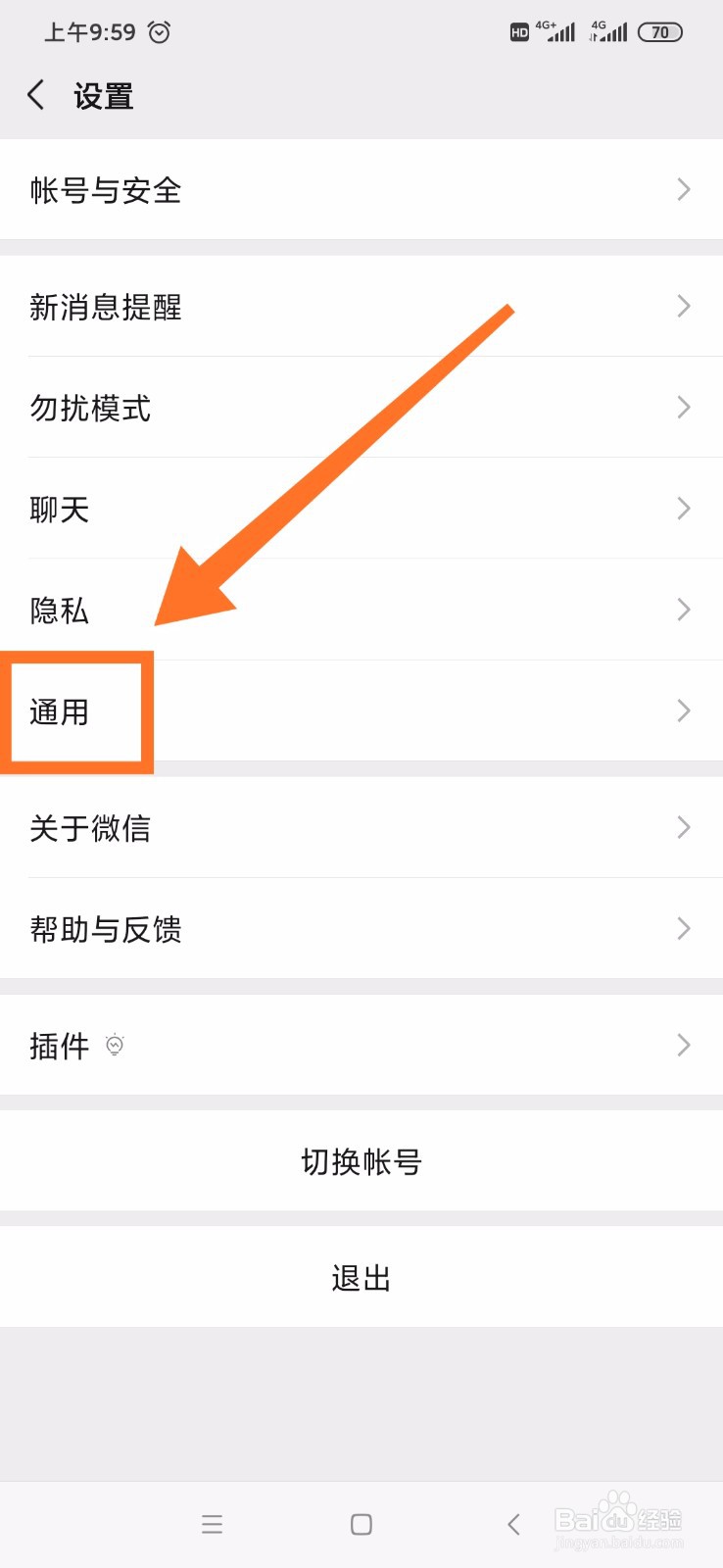
Task: Tap the alarm clock icon in status bar
Action: (x=160, y=32)
